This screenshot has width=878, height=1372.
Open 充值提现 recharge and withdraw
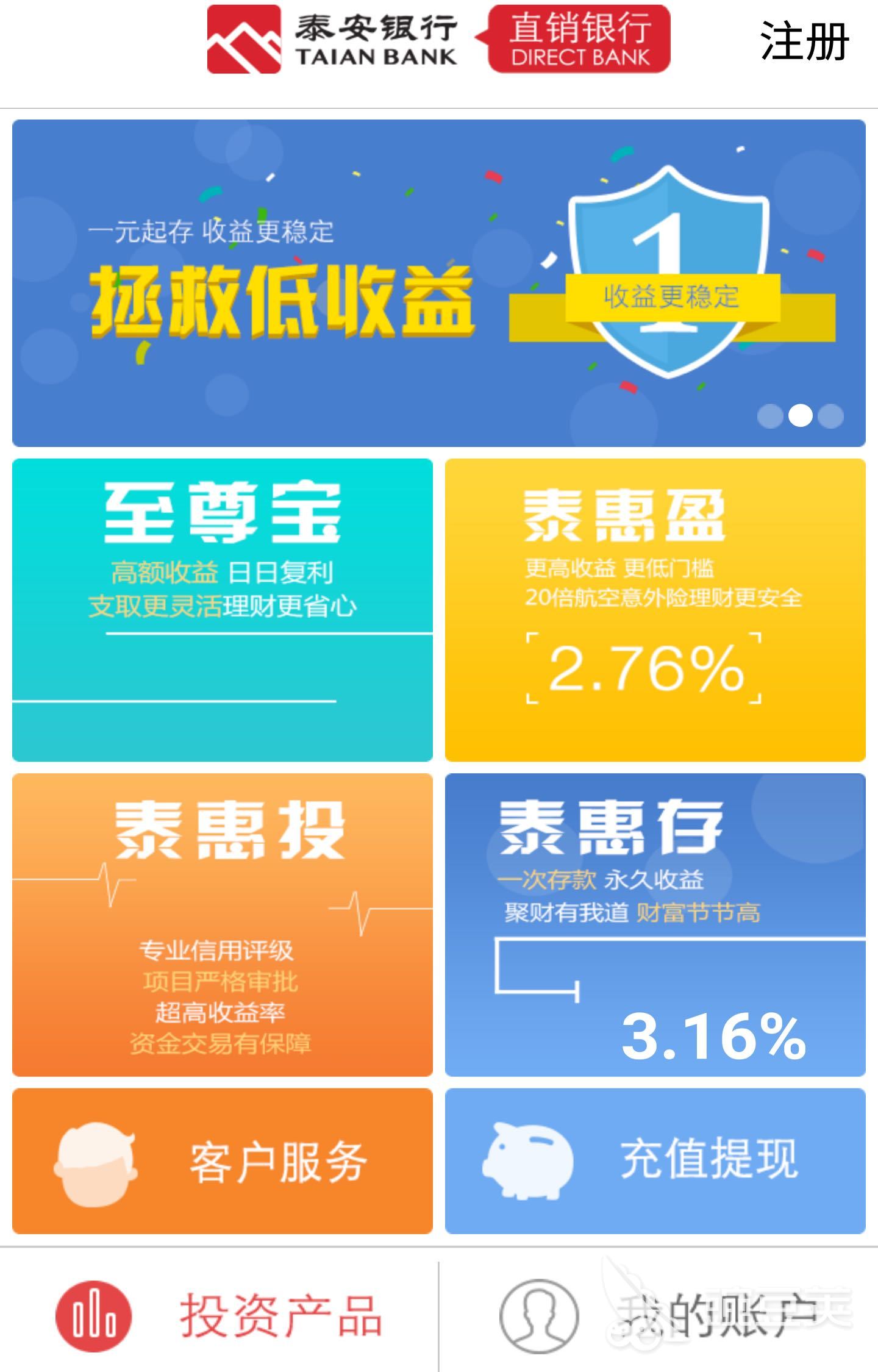tap(655, 1161)
